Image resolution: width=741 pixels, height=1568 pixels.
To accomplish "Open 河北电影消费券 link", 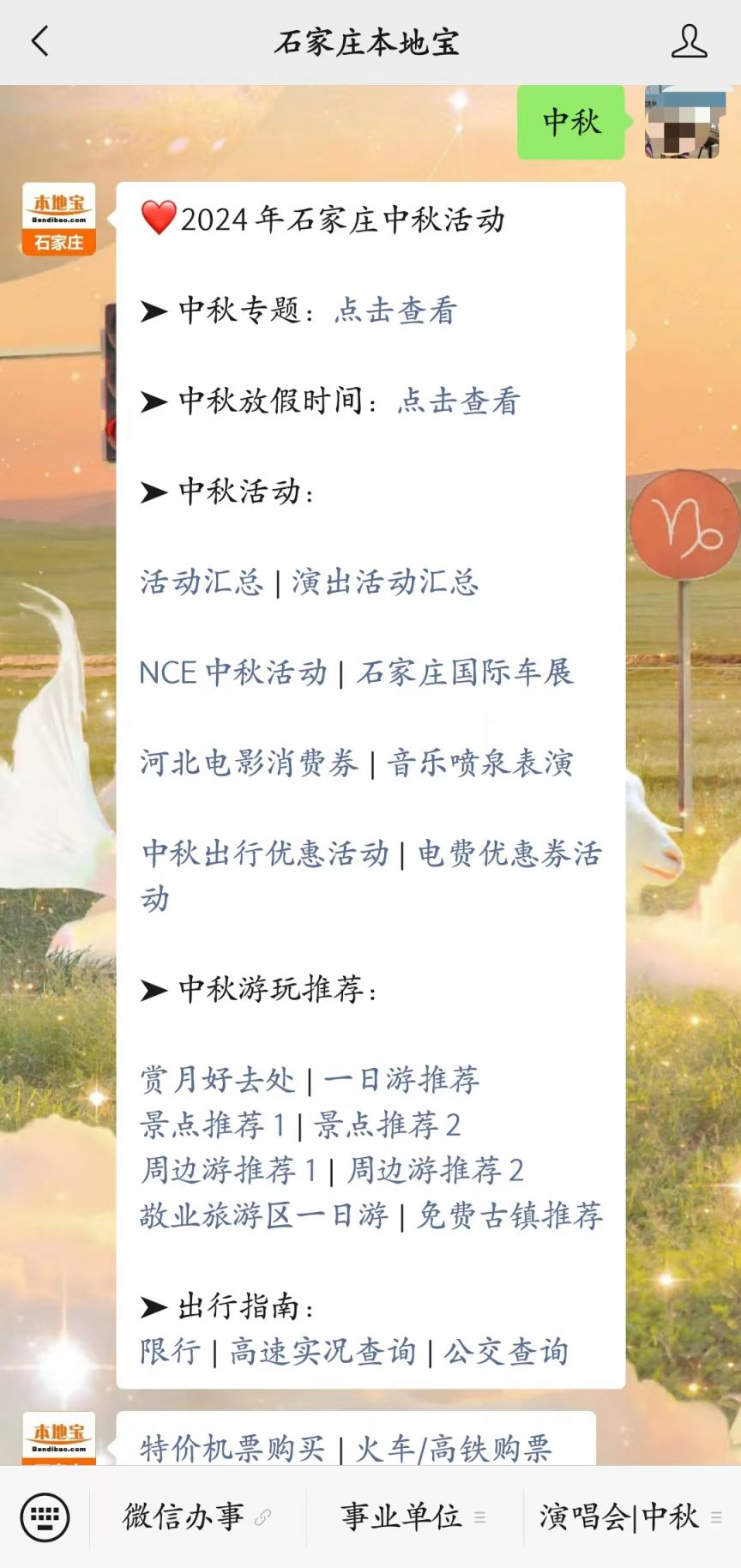I will tap(249, 763).
